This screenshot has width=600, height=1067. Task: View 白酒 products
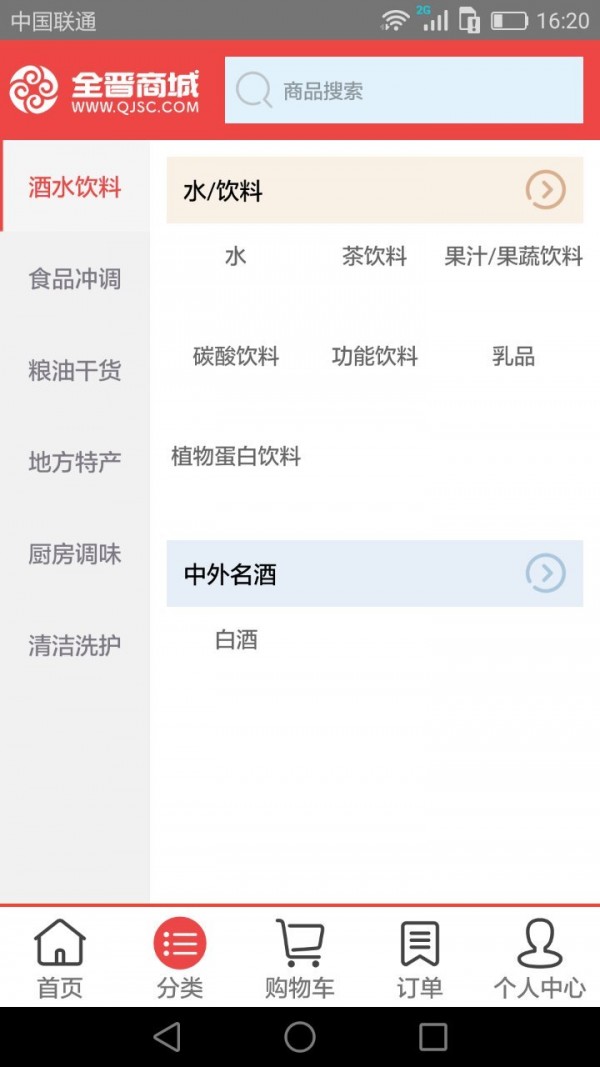click(236, 640)
